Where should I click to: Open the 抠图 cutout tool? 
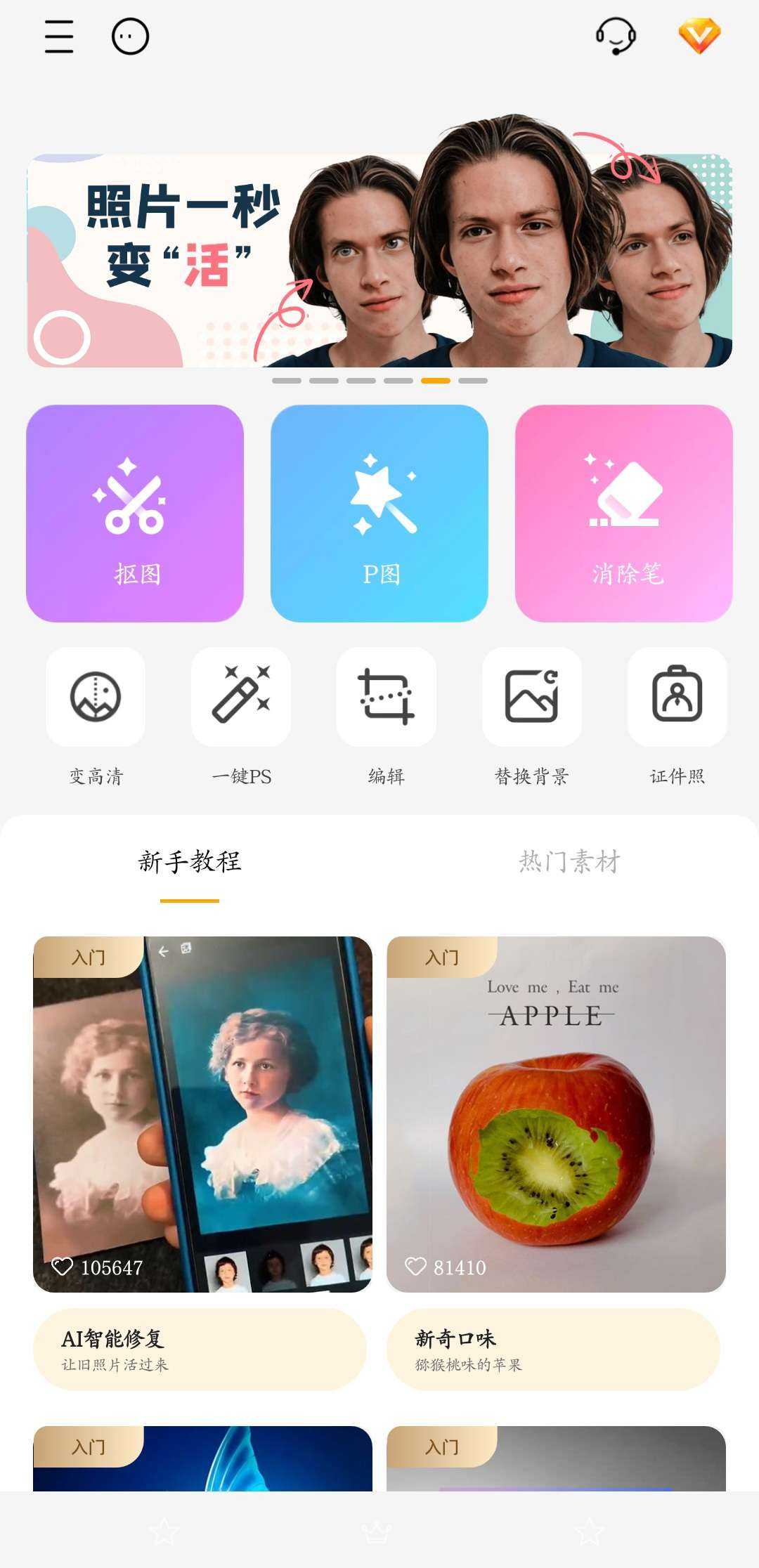coord(135,513)
